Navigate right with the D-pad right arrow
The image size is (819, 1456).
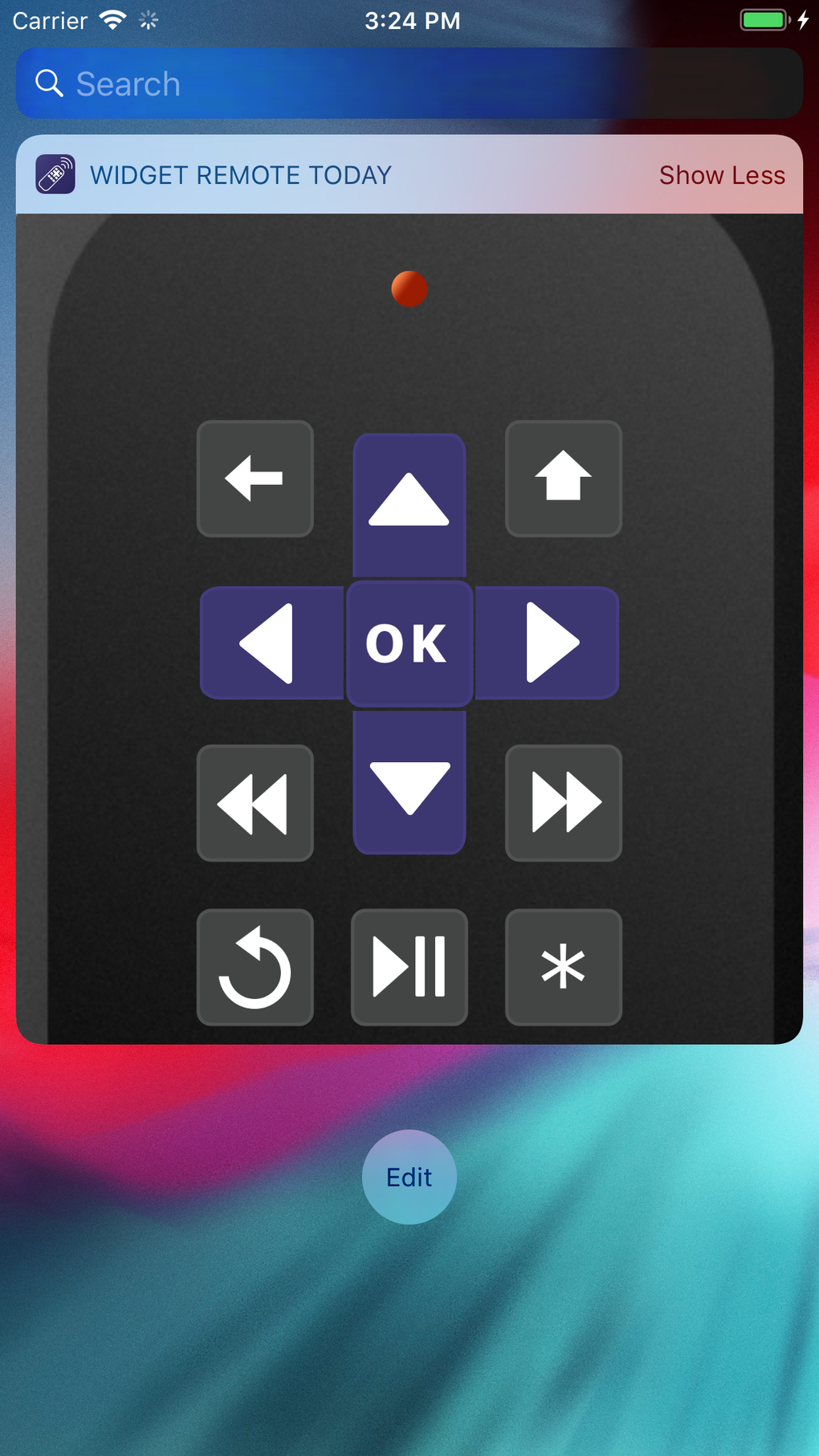tap(547, 642)
